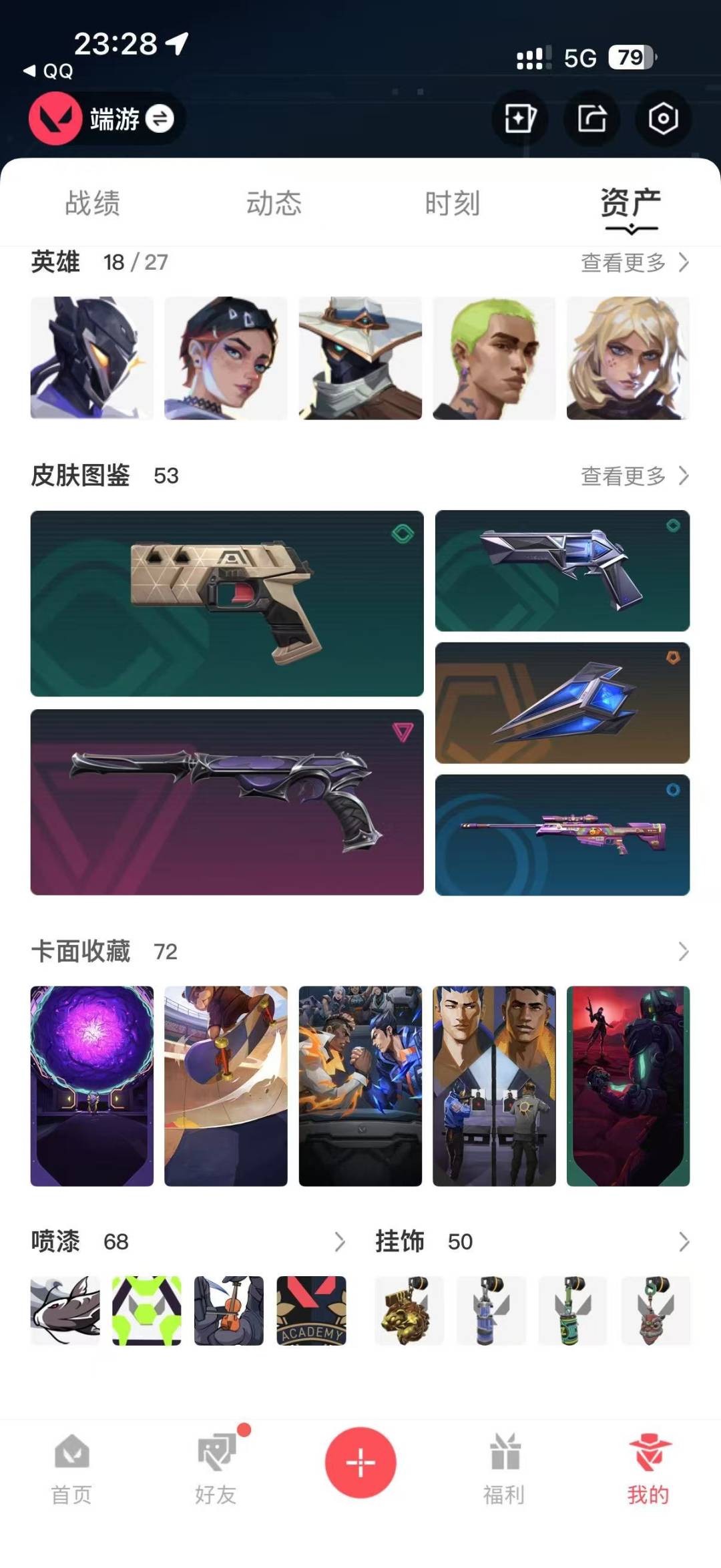View more heroes via 查看更多 in 英雄
The image size is (721, 1568).
tap(635, 262)
